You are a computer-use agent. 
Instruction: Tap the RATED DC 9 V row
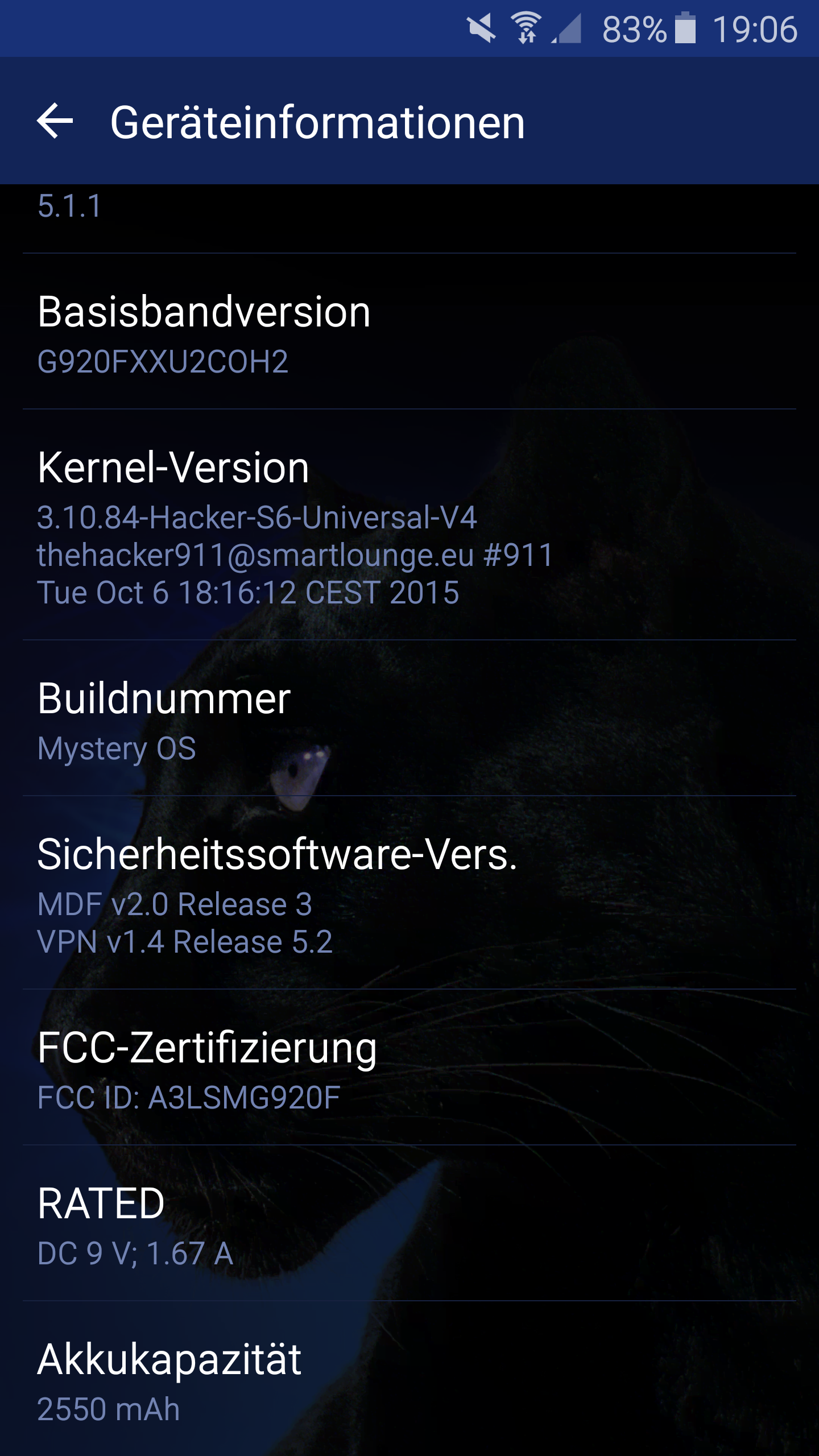[x=409, y=1223]
